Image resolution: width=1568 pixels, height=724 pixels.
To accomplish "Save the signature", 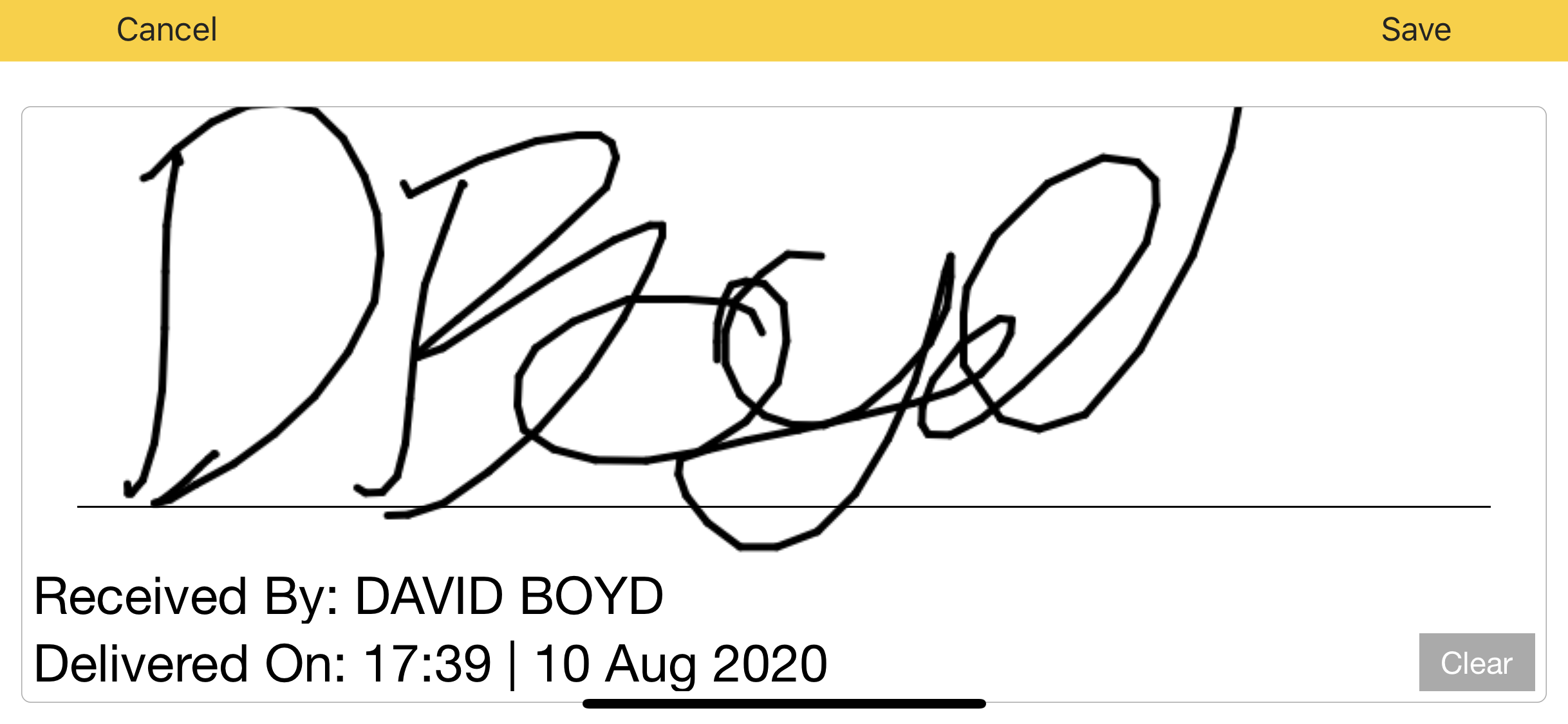I will tap(1415, 30).
